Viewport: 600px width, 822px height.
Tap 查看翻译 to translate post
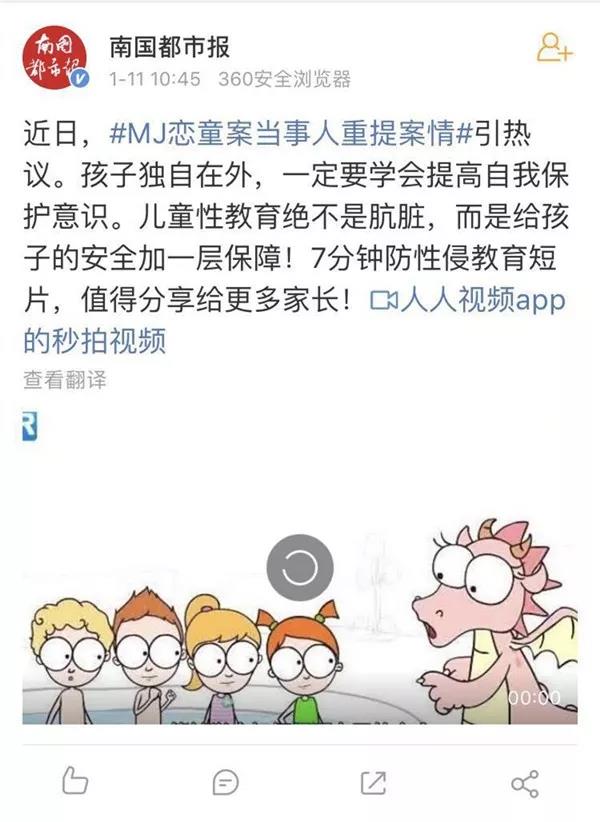tap(65, 380)
